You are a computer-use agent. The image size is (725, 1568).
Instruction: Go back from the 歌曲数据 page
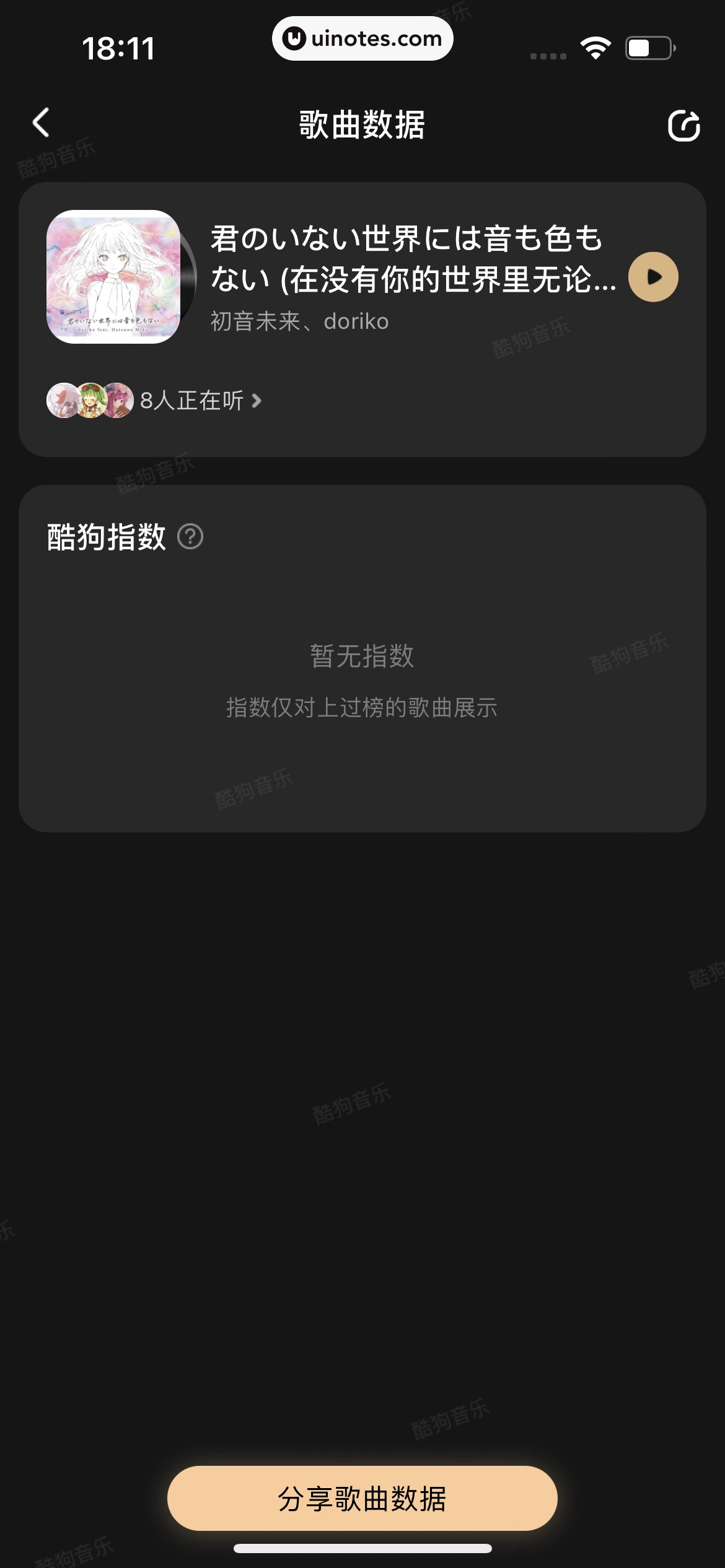click(x=41, y=123)
